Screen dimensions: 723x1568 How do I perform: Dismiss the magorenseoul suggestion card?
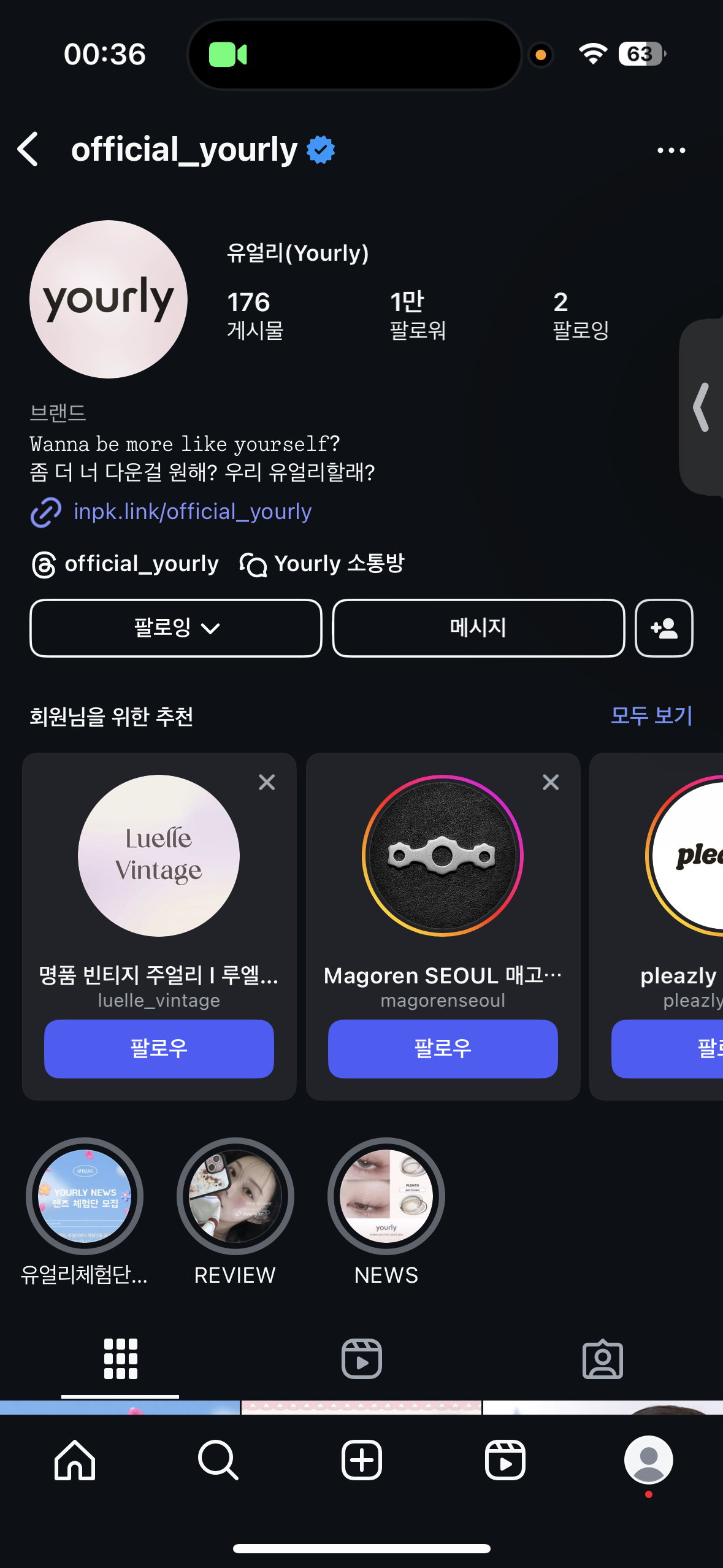(551, 782)
